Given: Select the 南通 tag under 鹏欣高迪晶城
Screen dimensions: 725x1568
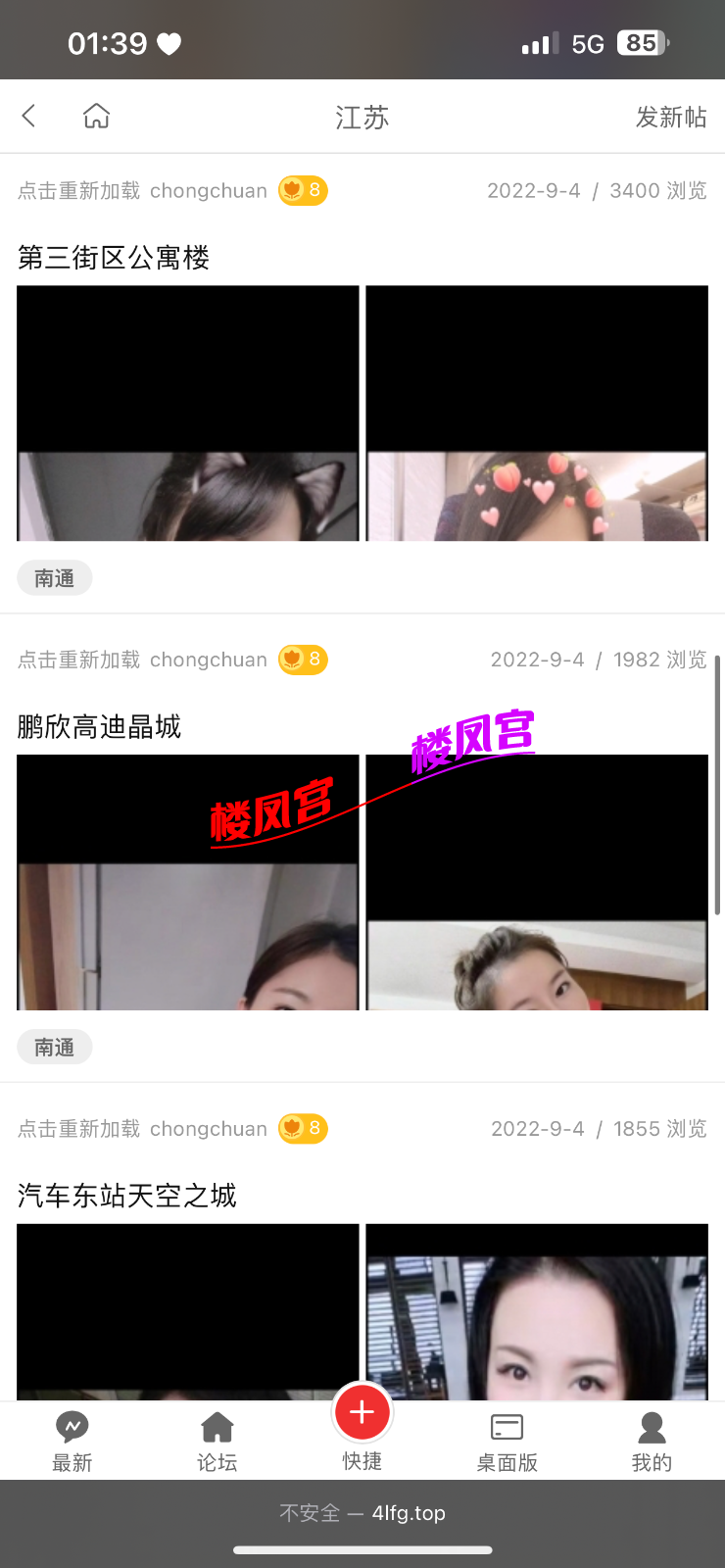Looking at the screenshot, I should point(55,1048).
